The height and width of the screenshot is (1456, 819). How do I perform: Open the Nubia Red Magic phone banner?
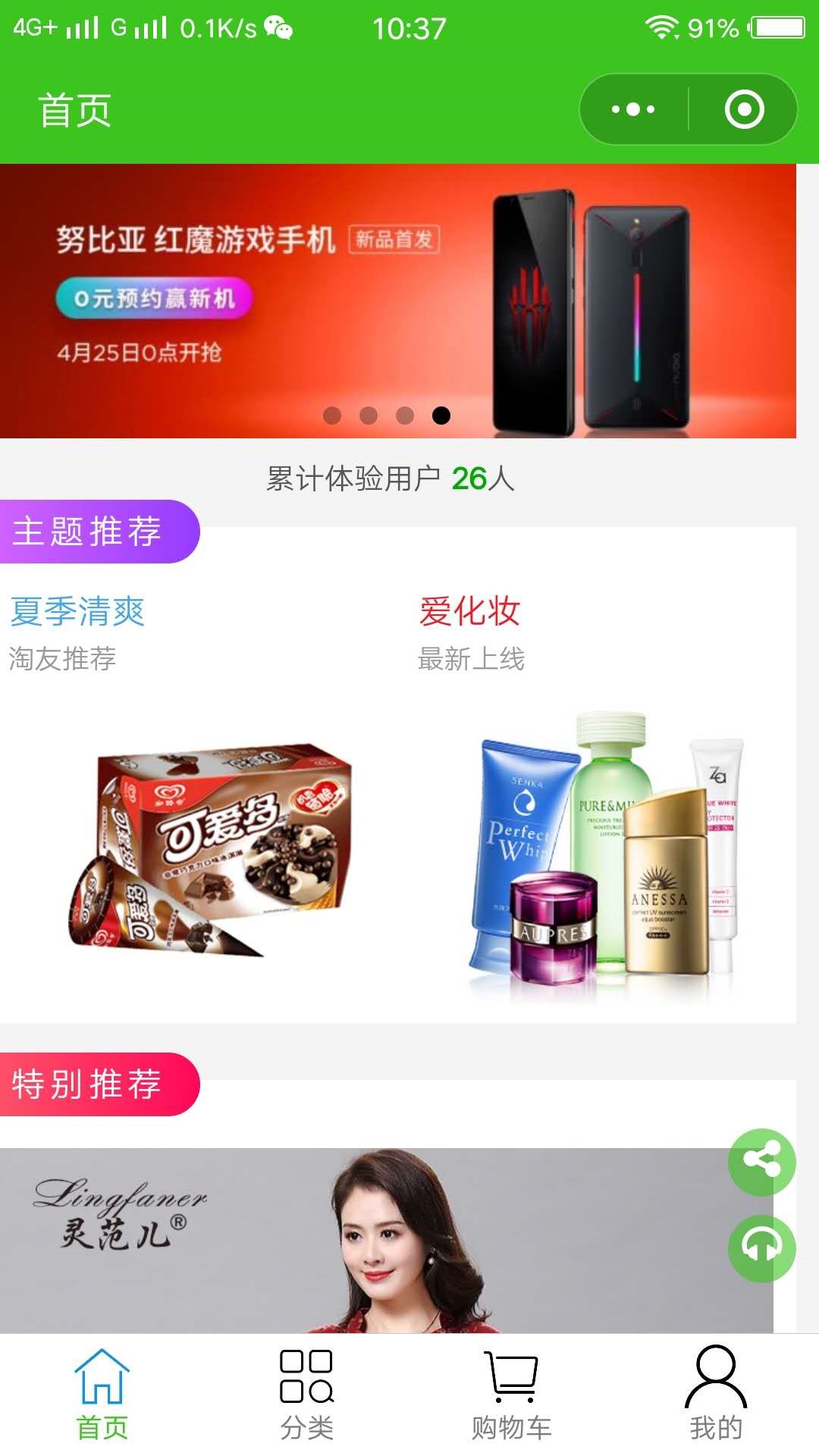[x=397, y=300]
